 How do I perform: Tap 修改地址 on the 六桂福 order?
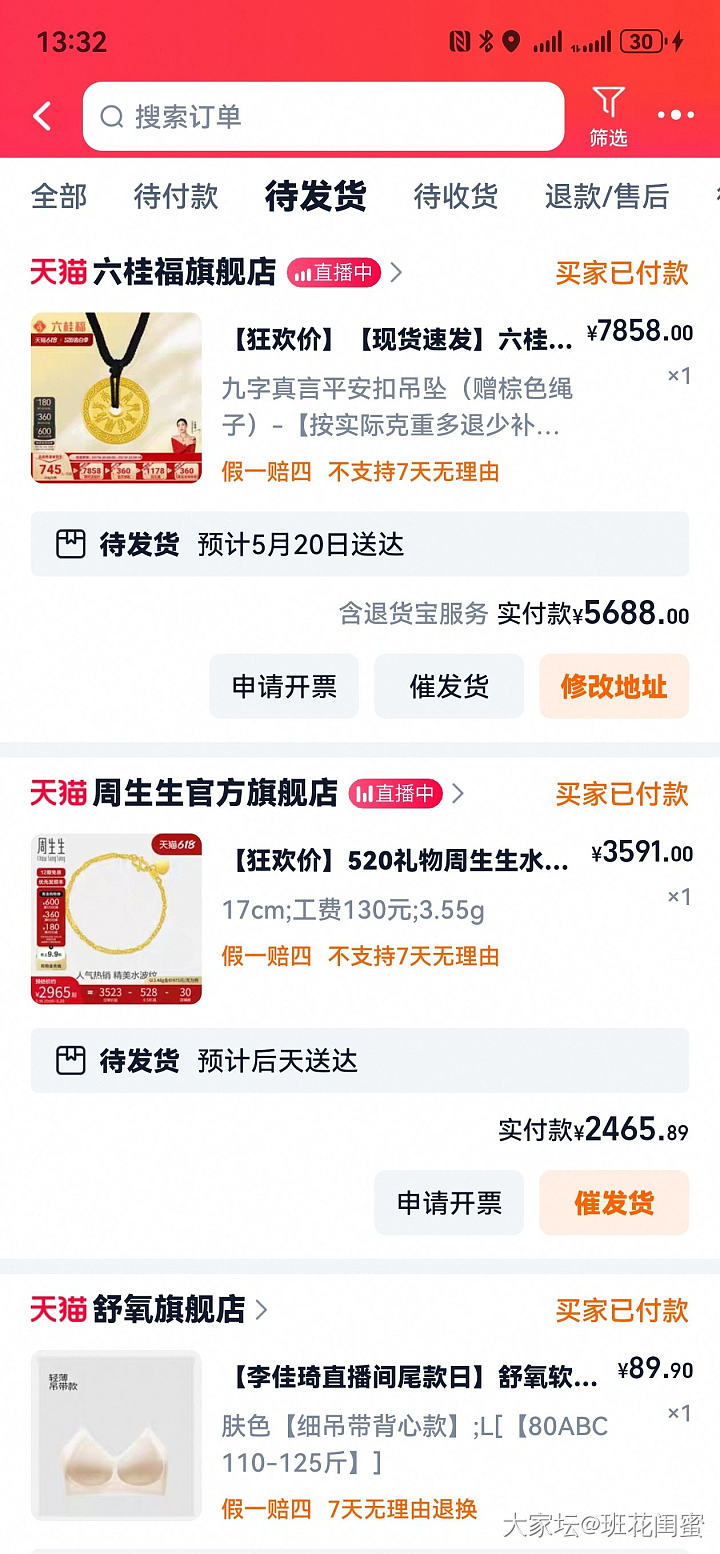[614, 686]
